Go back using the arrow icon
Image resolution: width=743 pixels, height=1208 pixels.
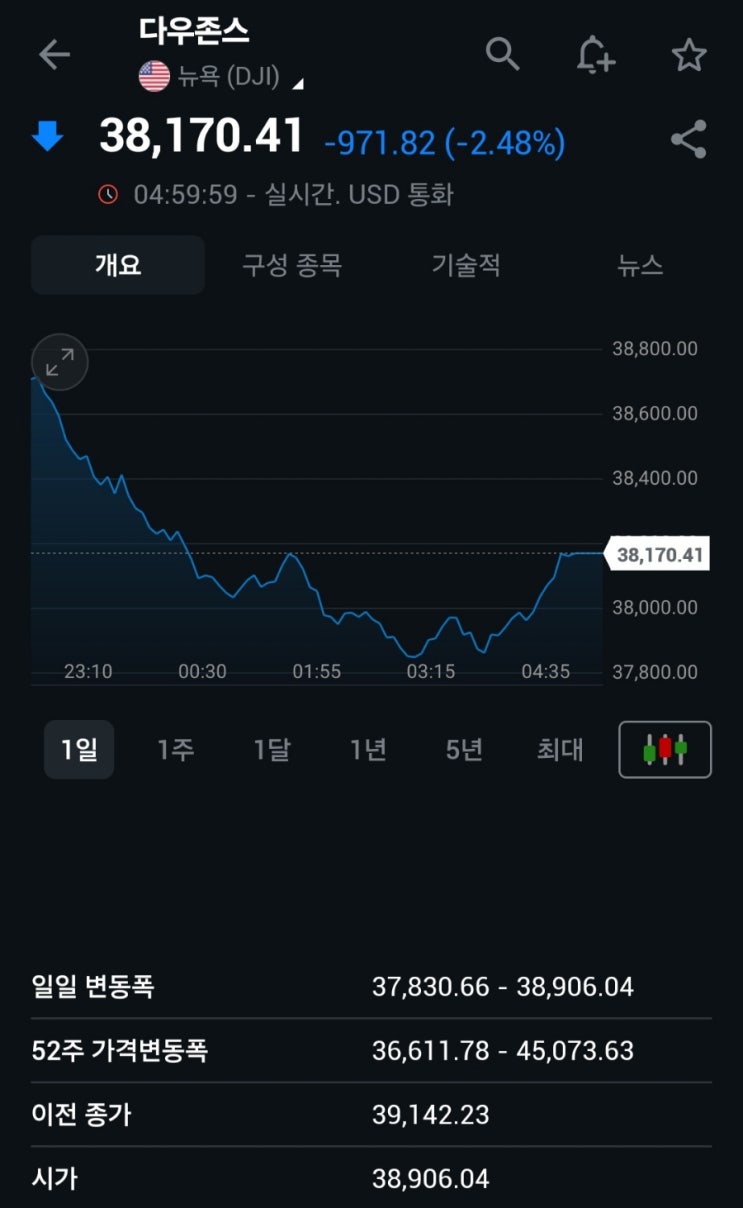point(54,55)
